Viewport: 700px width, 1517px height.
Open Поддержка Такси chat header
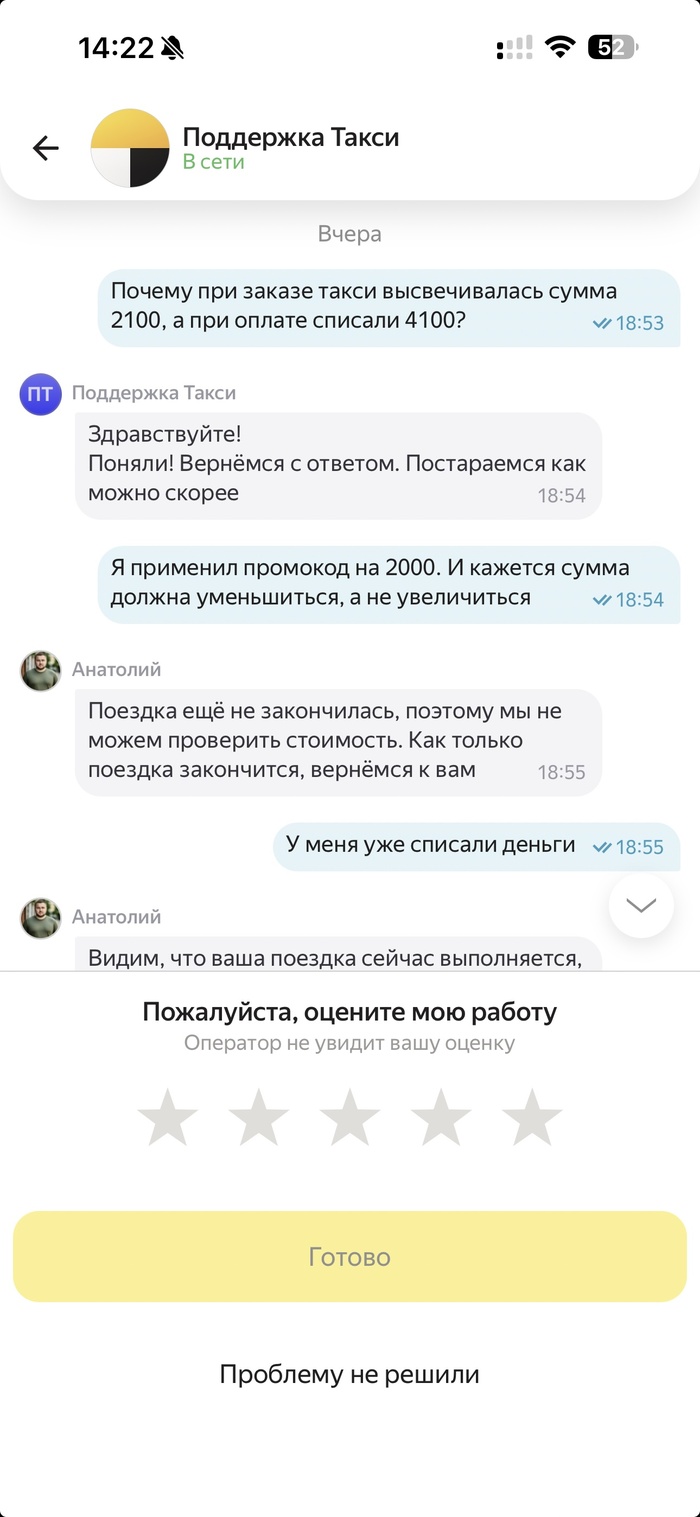290,148
